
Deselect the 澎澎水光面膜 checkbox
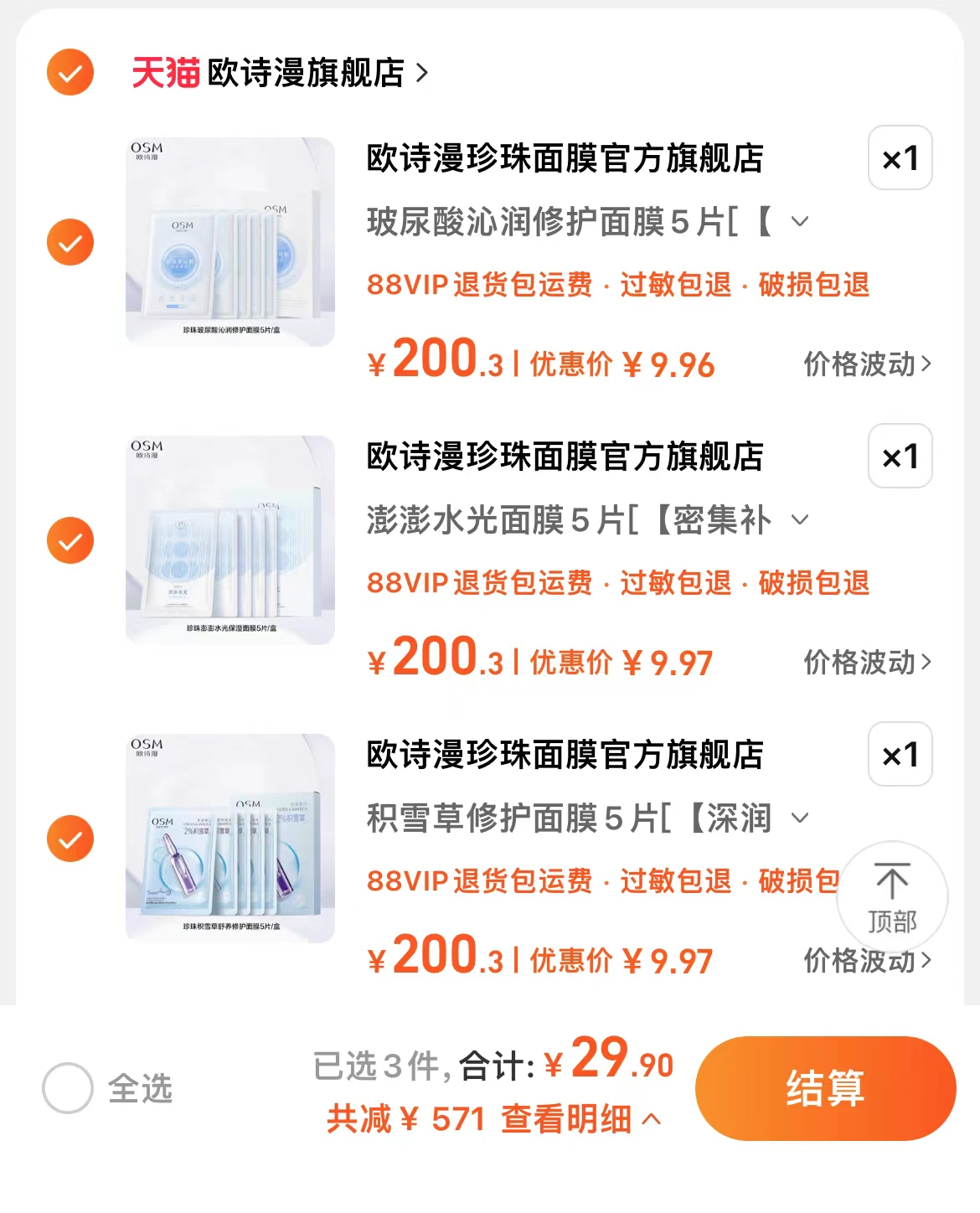69,540
